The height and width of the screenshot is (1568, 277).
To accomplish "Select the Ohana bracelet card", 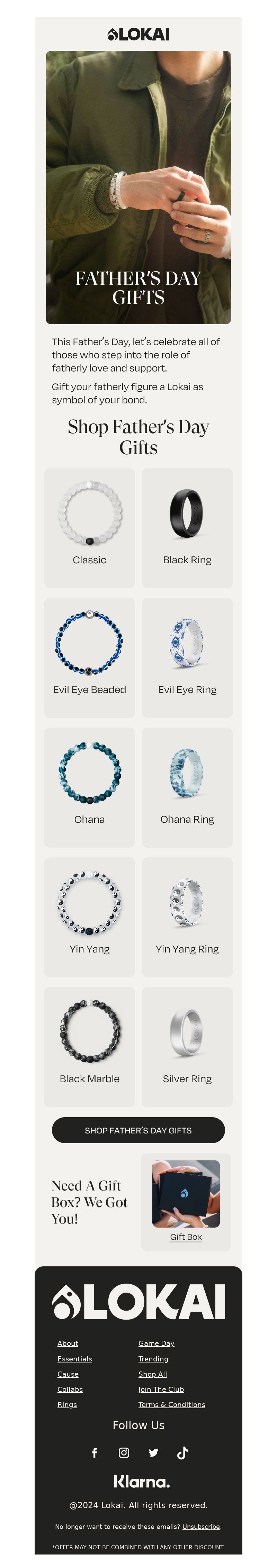I will [x=89, y=786].
